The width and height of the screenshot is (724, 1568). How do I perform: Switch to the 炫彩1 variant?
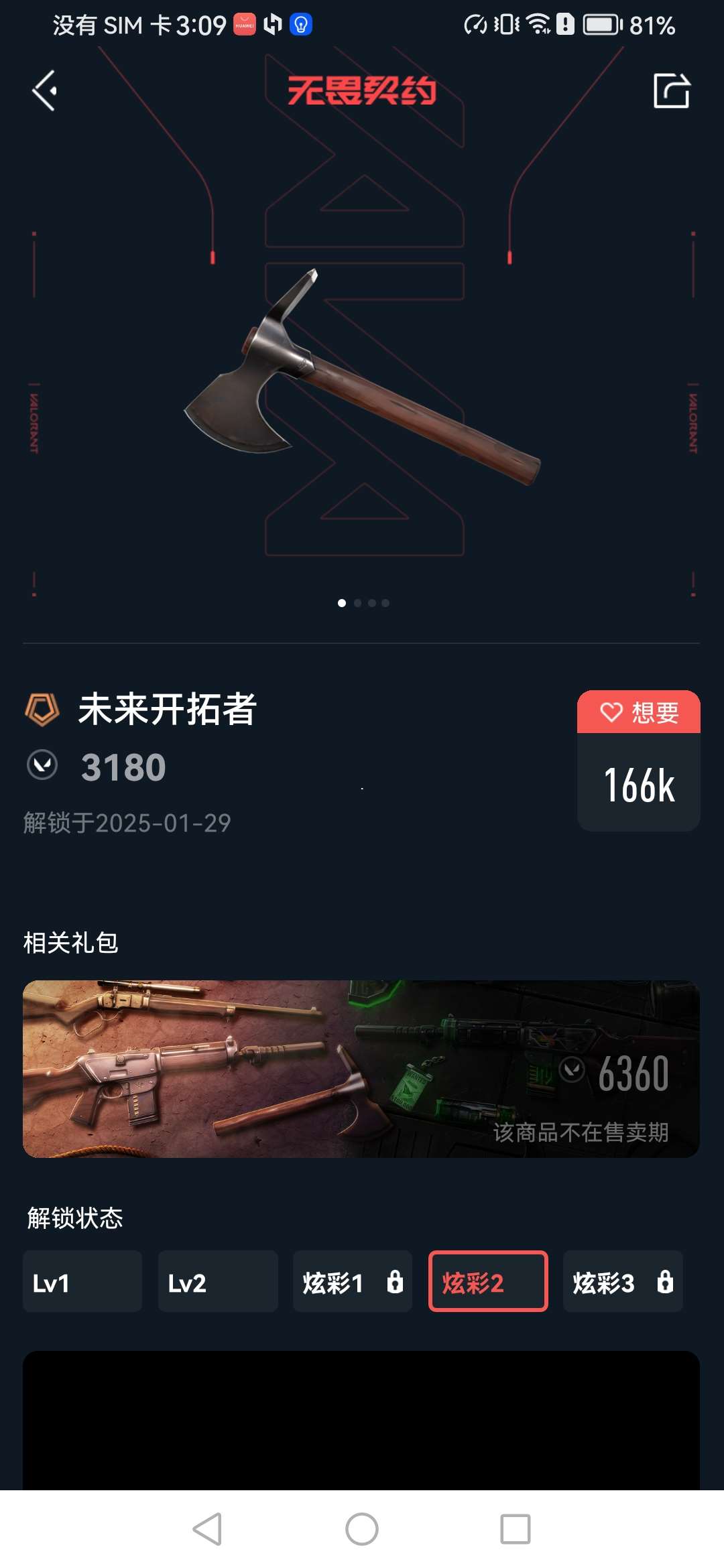click(x=353, y=1282)
